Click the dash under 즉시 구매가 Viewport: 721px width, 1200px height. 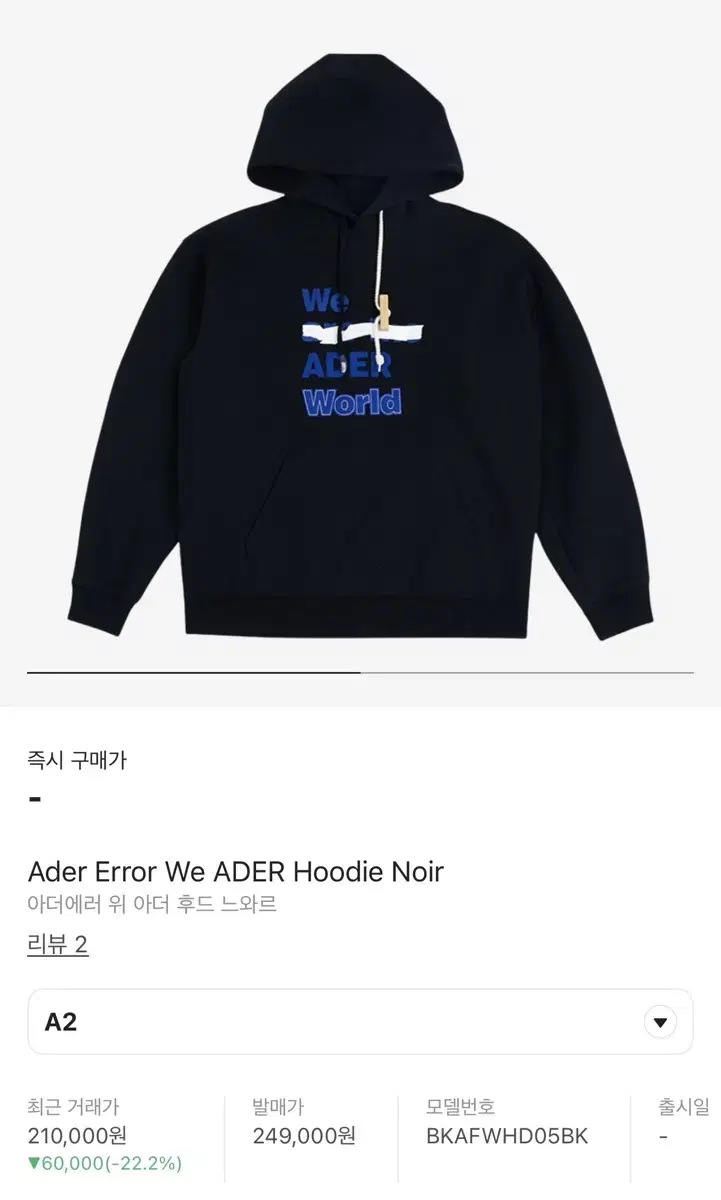(36, 797)
